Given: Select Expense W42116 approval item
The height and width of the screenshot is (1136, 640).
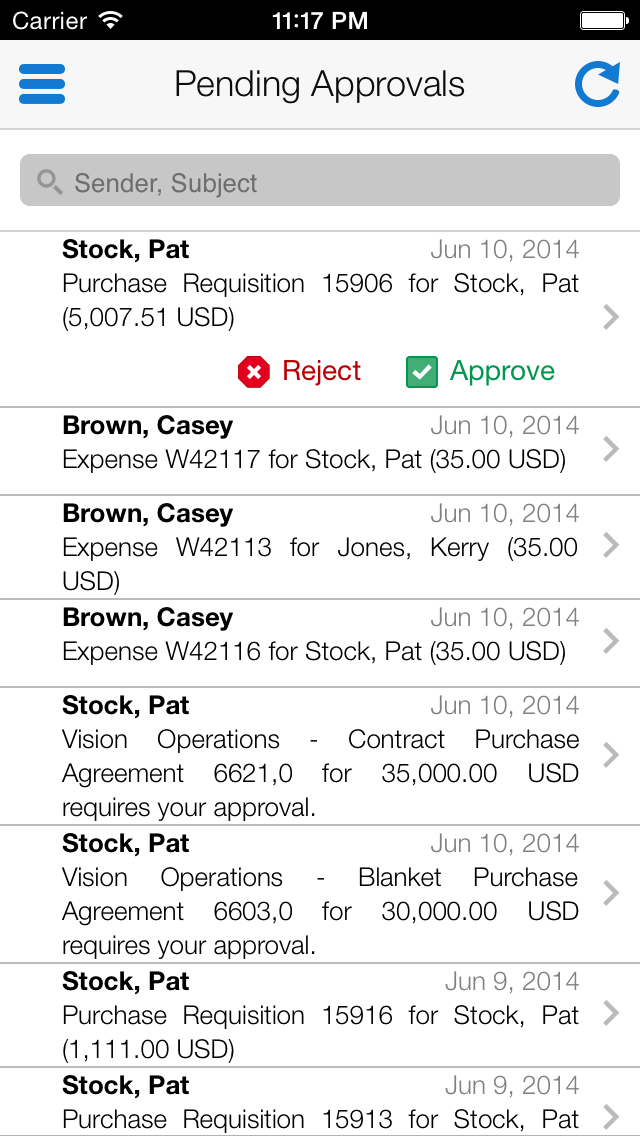Looking at the screenshot, I should pos(320,642).
